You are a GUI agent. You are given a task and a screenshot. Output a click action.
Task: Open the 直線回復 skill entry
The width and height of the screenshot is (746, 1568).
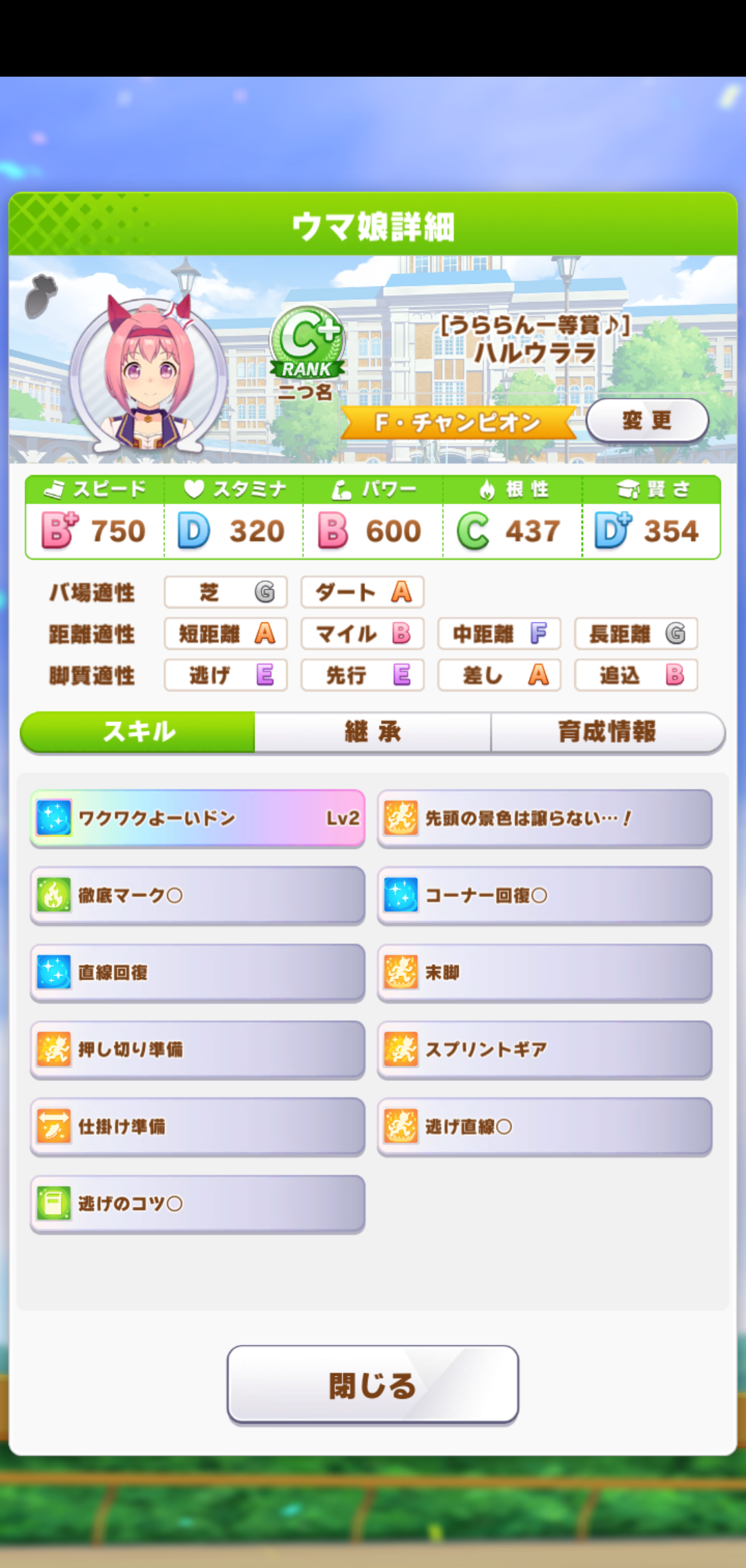point(198,973)
